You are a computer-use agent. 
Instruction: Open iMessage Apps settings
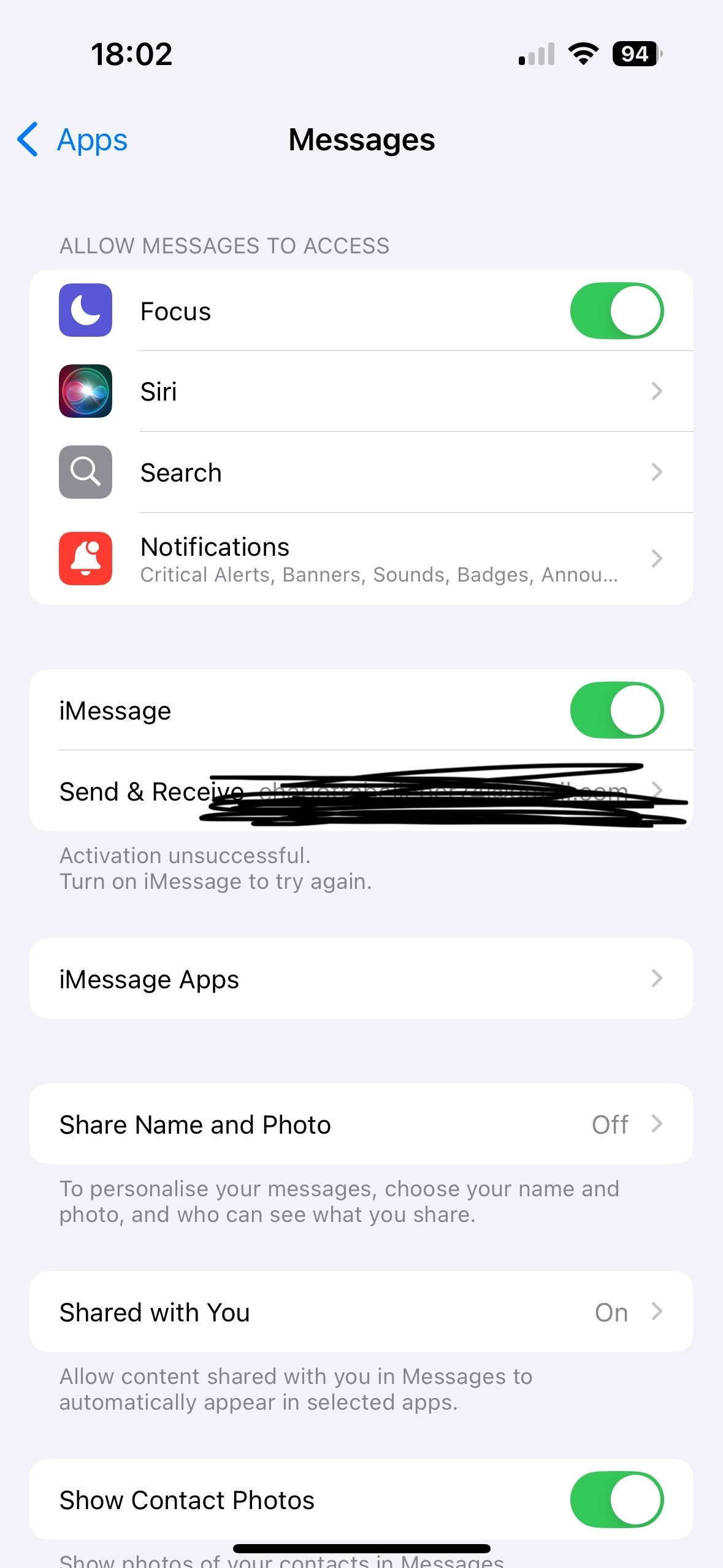[x=361, y=978]
